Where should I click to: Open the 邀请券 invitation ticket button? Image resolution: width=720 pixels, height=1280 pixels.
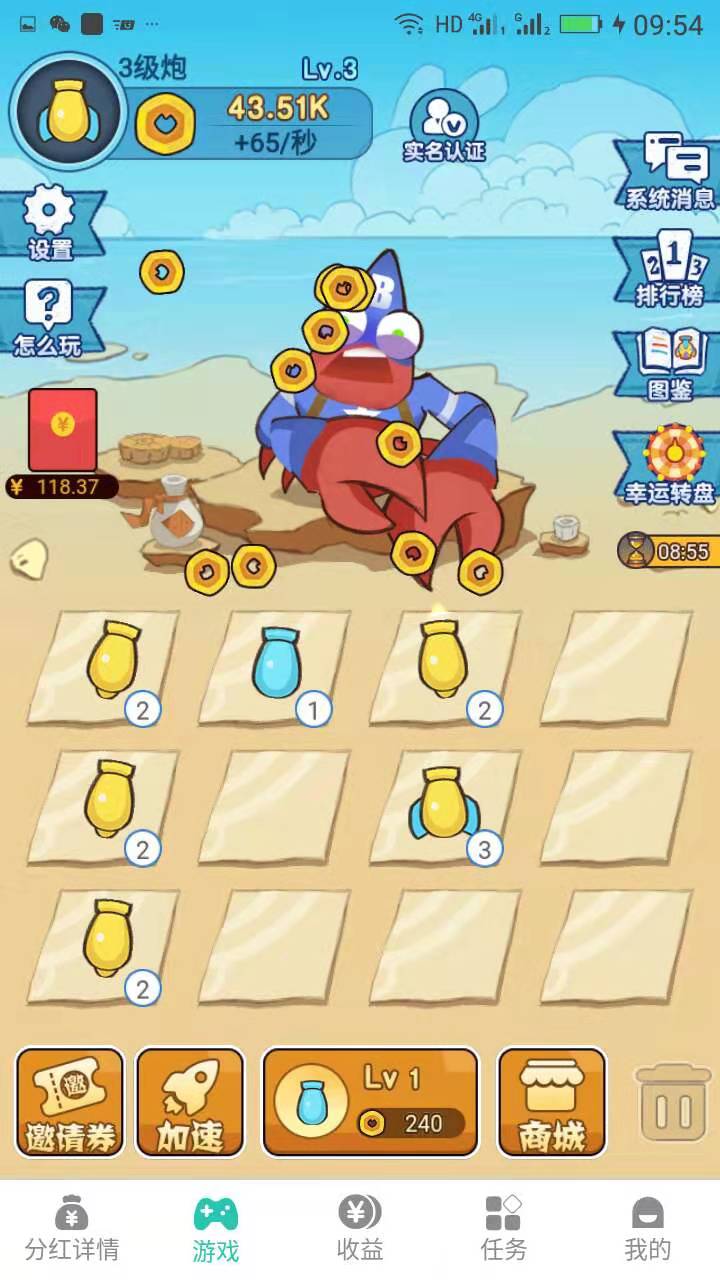(x=70, y=1102)
